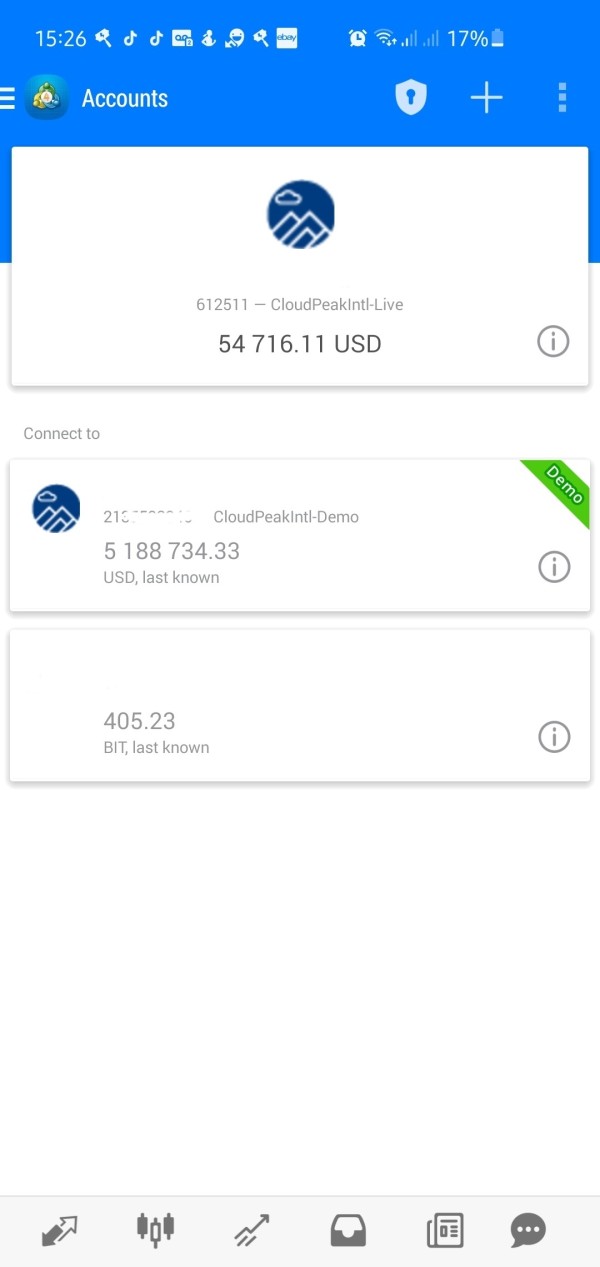This screenshot has width=600, height=1267.
Task: Show info for the 405.23 BIT account
Action: click(x=554, y=737)
